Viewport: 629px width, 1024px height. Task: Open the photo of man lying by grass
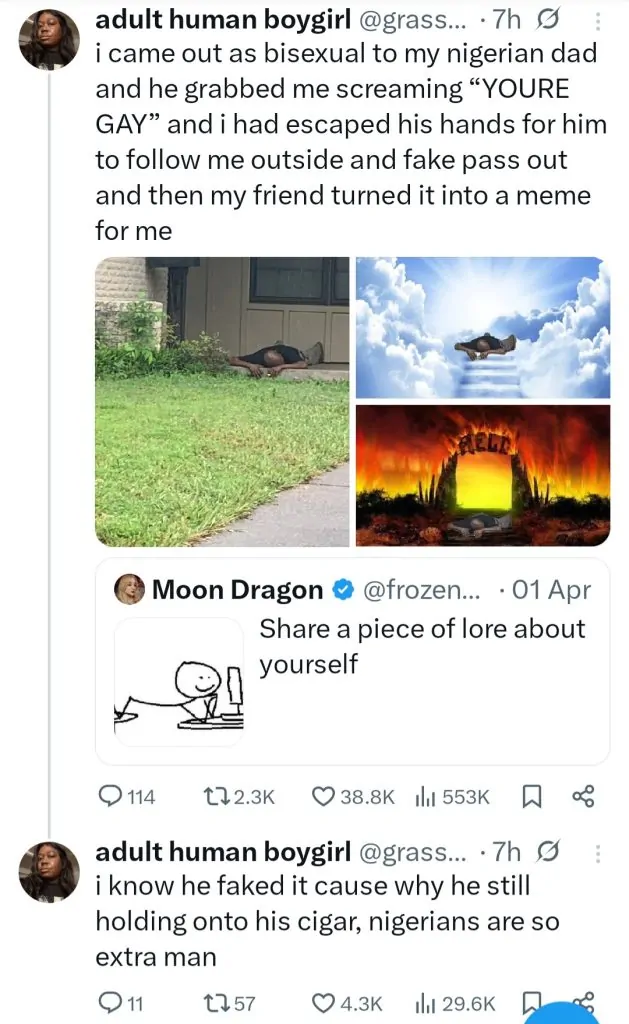[x=222, y=401]
